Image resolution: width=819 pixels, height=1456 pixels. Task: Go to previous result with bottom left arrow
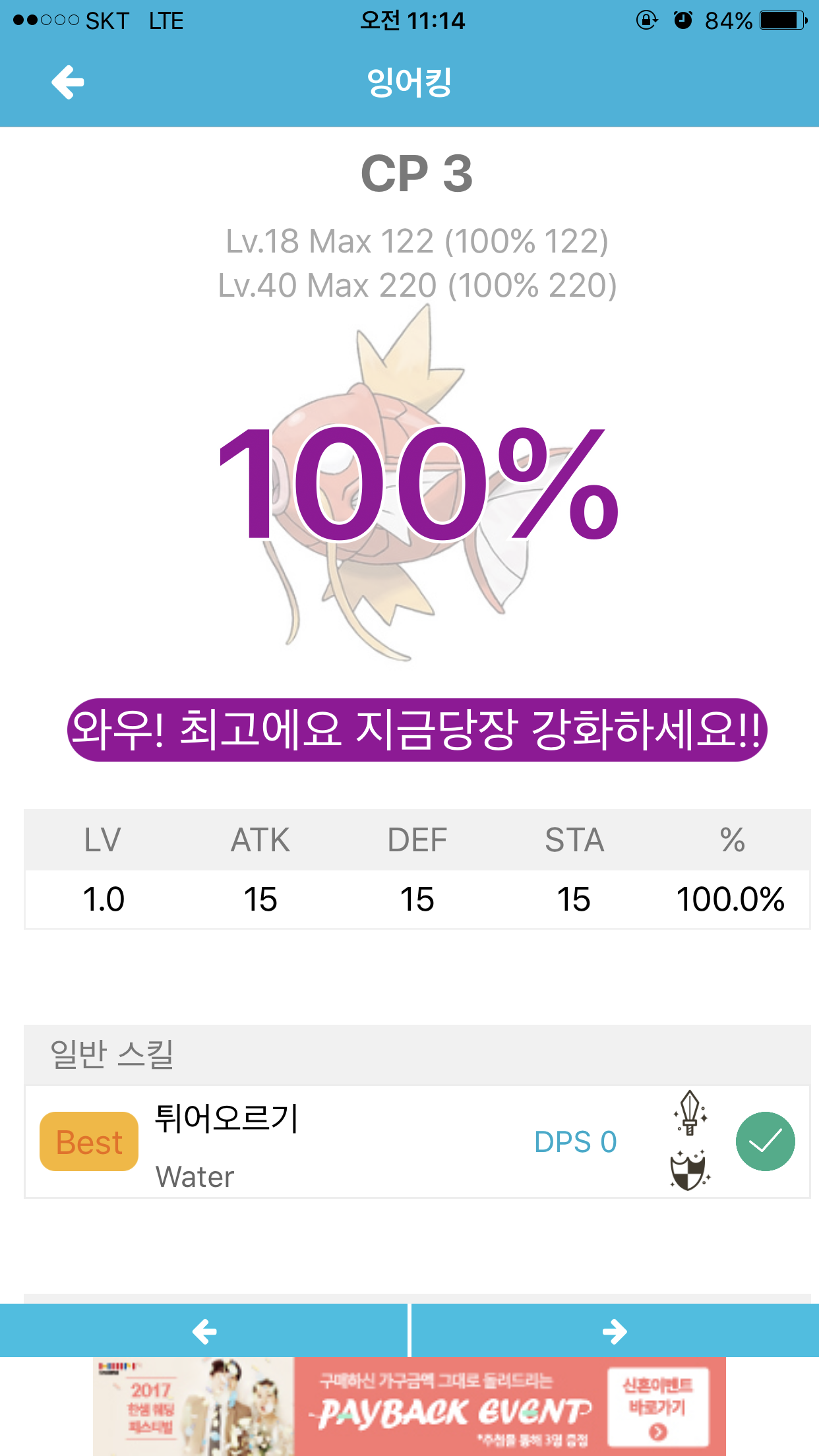[x=204, y=1331]
